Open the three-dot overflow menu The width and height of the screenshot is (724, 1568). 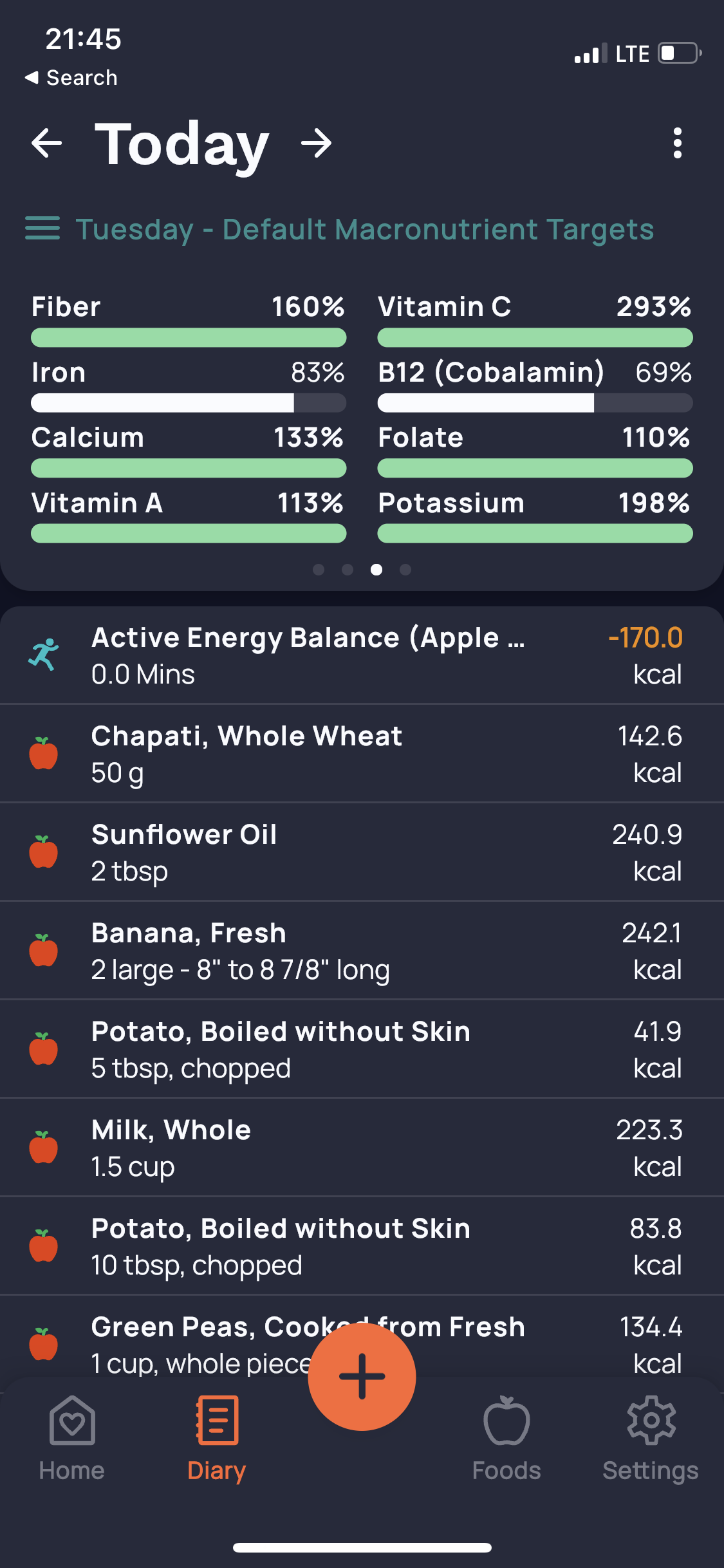click(x=677, y=143)
